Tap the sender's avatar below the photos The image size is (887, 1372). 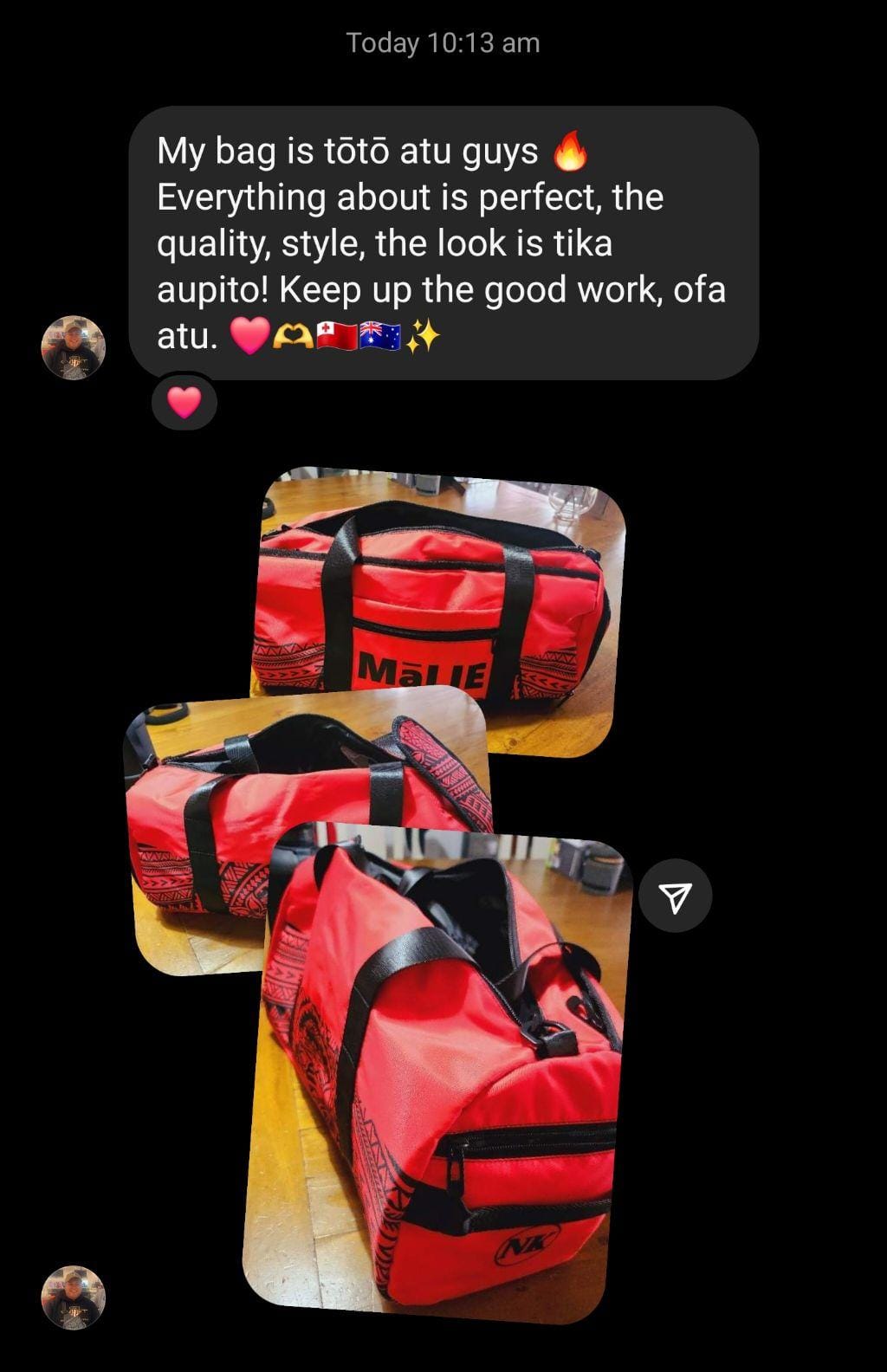pos(73,1297)
